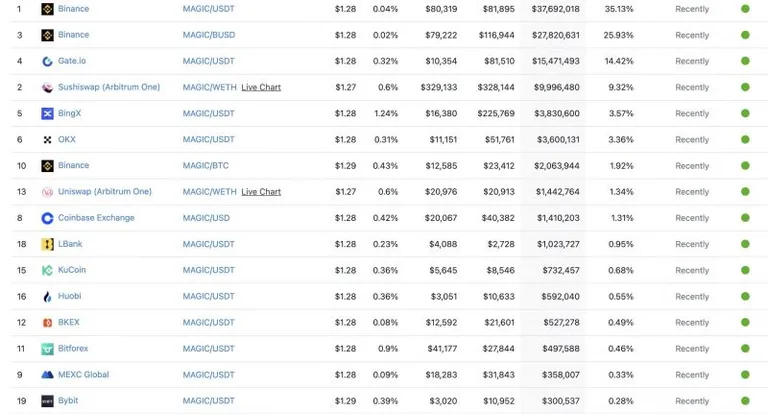The height and width of the screenshot is (414, 768).
Task: Open Live Chart in the Sushiswap row
Action: tap(261, 87)
